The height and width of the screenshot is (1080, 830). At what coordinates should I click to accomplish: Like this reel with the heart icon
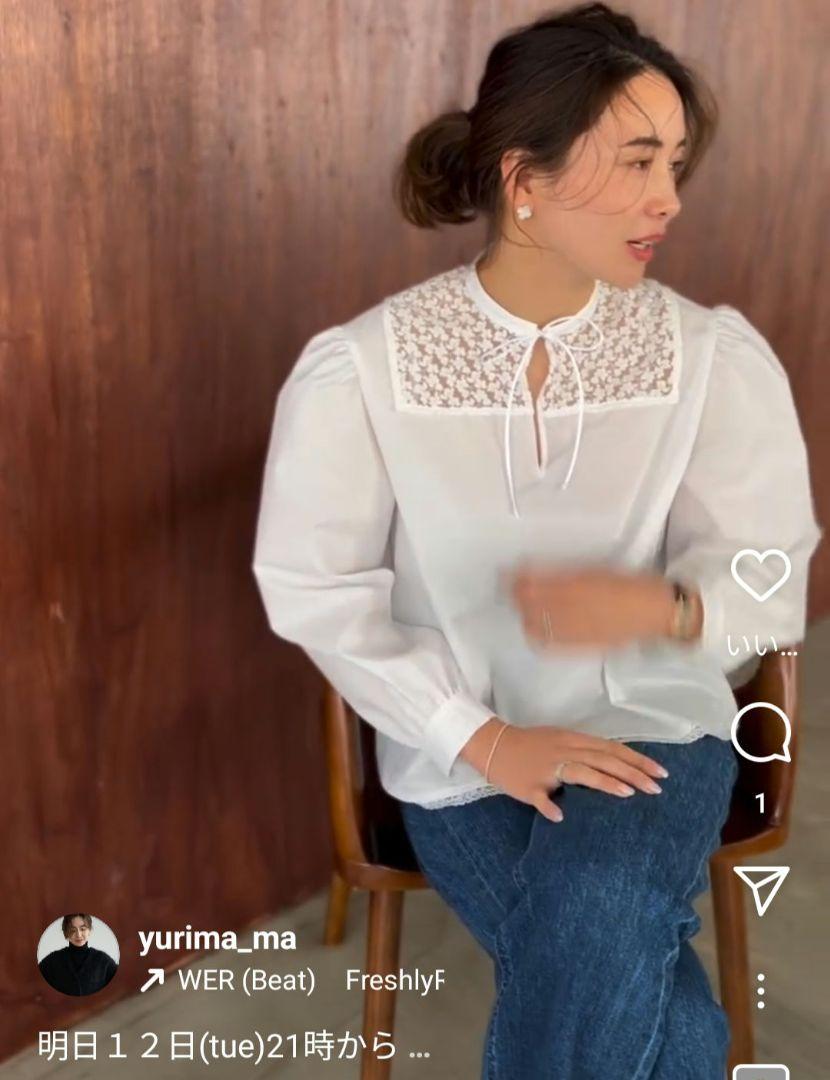(761, 575)
